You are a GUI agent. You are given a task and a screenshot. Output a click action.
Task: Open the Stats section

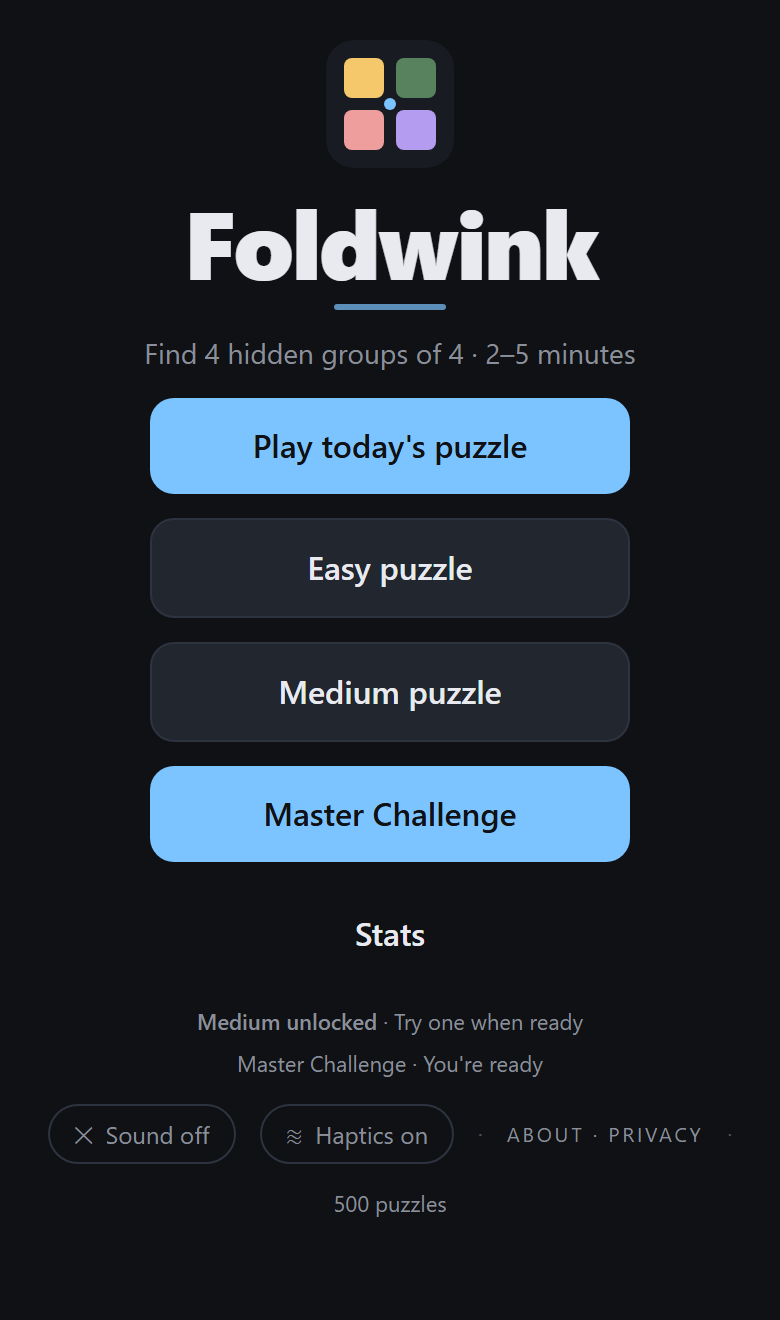coord(390,935)
